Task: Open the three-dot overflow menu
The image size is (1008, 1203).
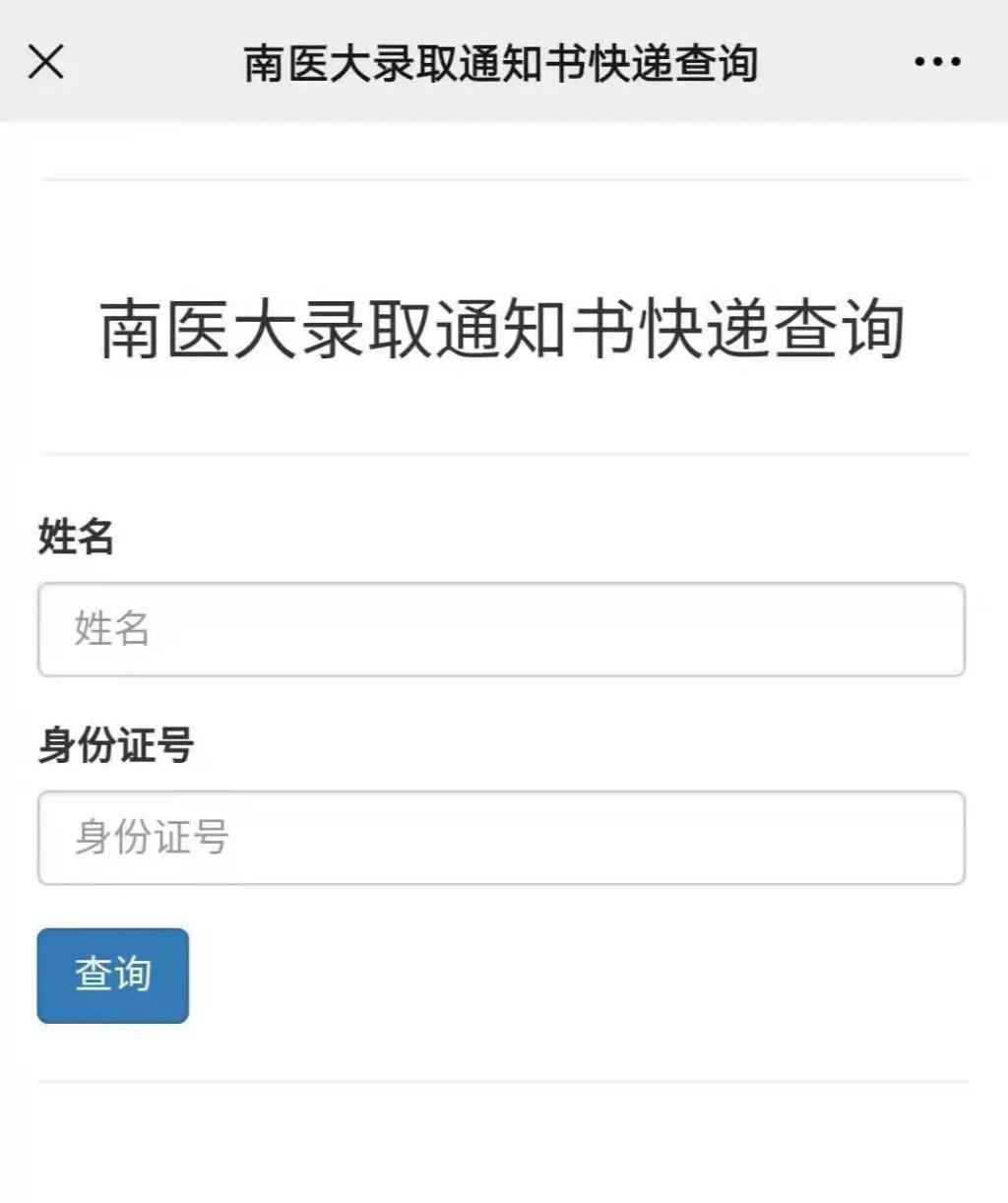Action: 936,62
